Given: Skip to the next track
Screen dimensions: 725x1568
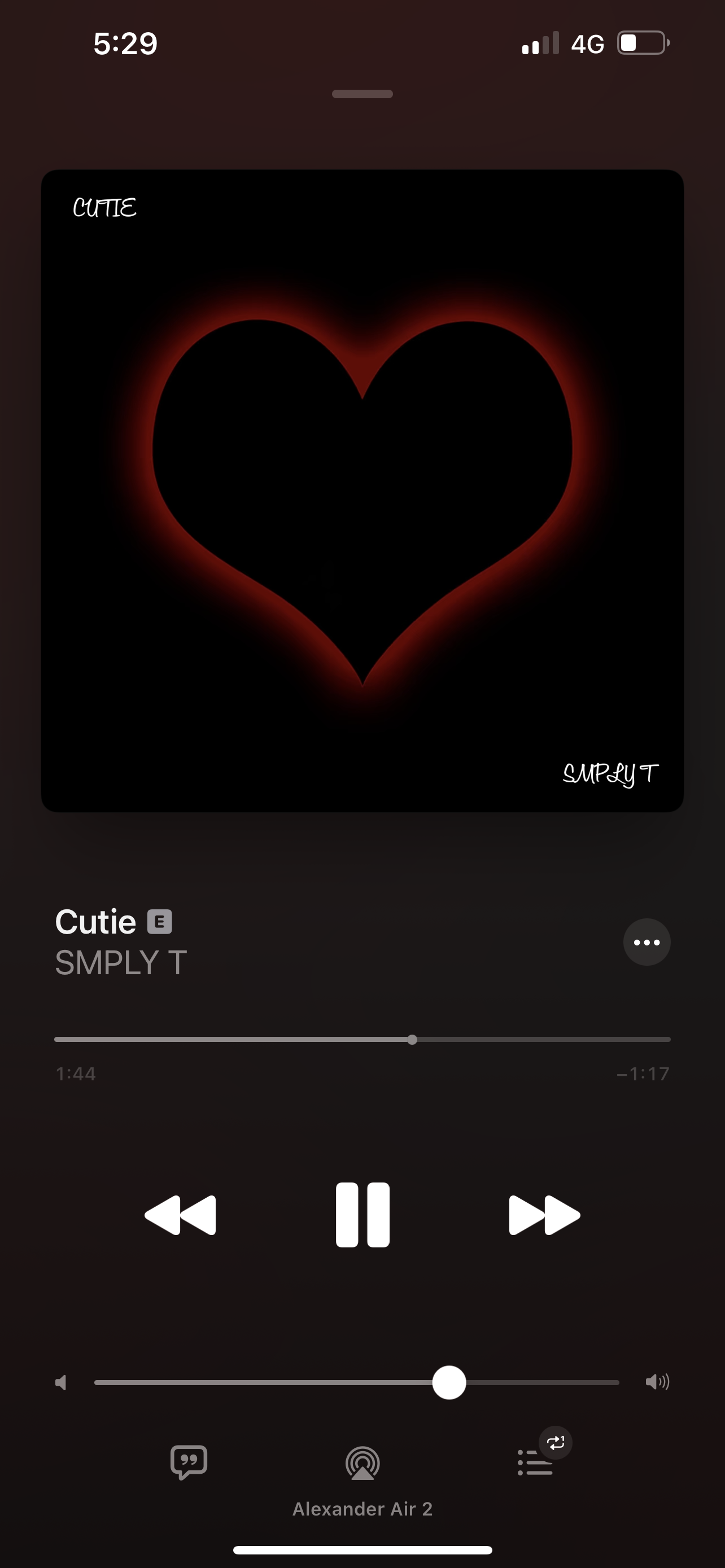Looking at the screenshot, I should (x=544, y=1215).
